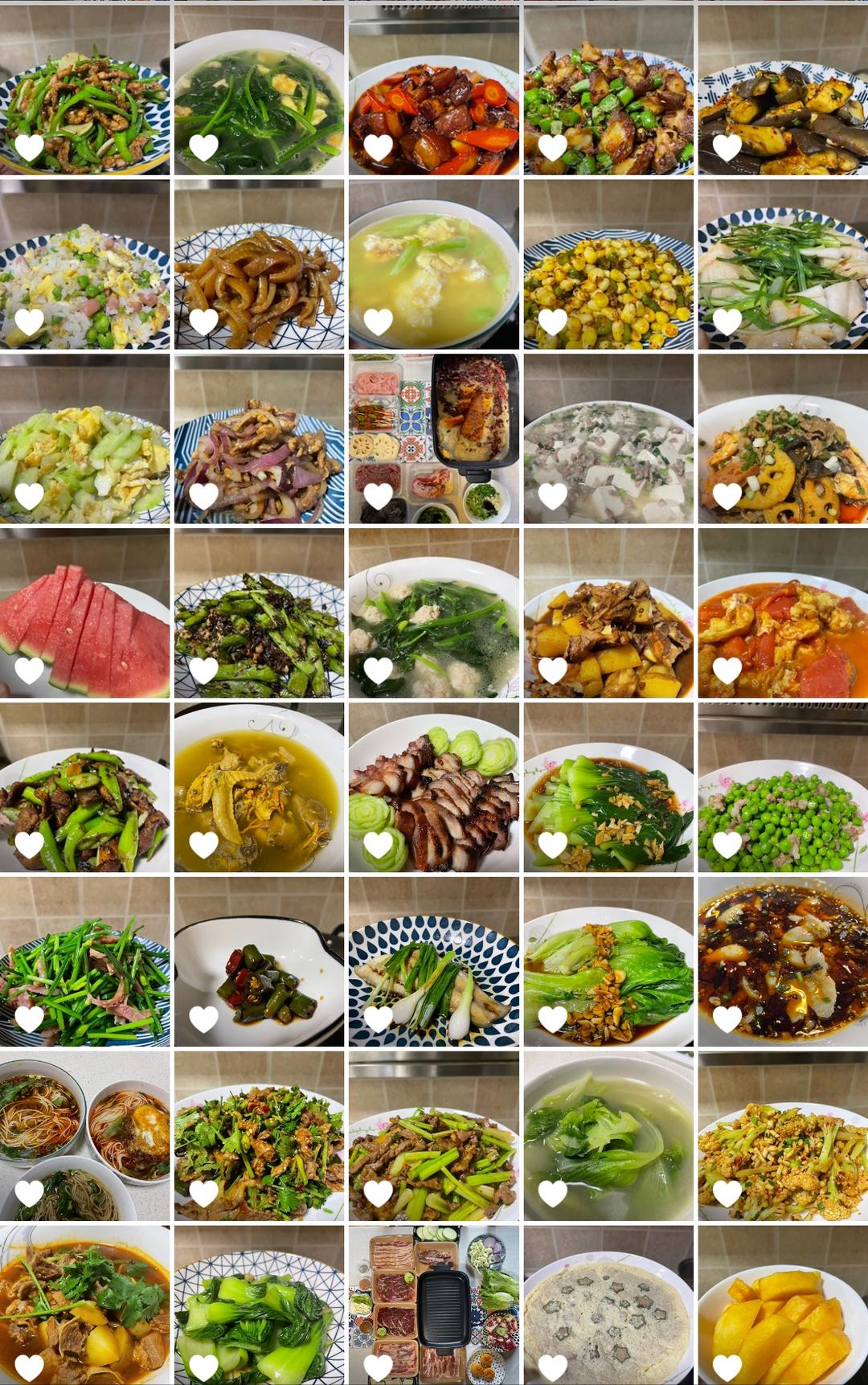Viewport: 868px width, 1385px height.
Task: Open the braised pork with carrots photo
Action: point(434,89)
